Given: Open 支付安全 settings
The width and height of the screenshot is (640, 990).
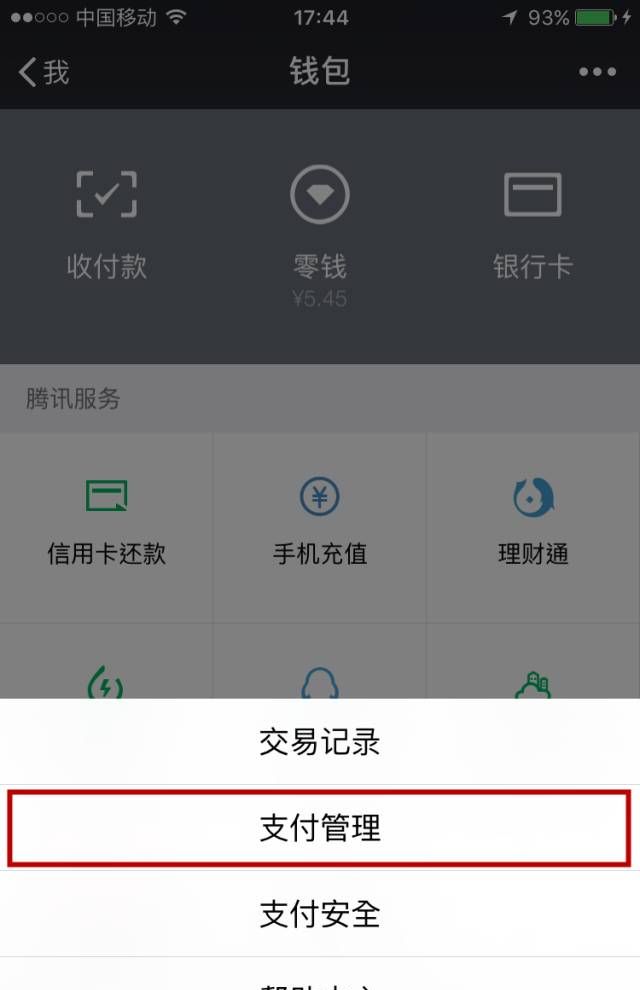Looking at the screenshot, I should coord(320,914).
